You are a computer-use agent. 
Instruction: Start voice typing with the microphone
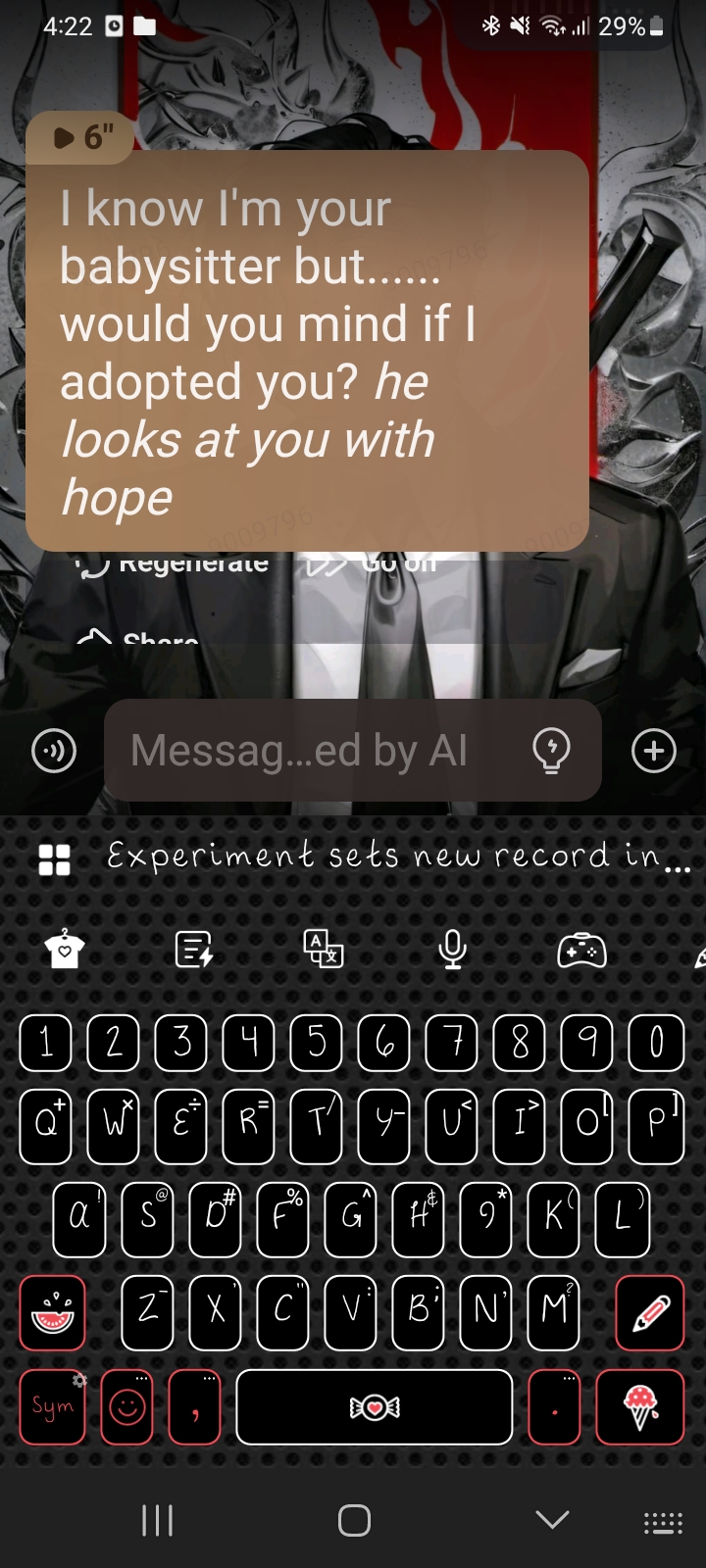(452, 950)
